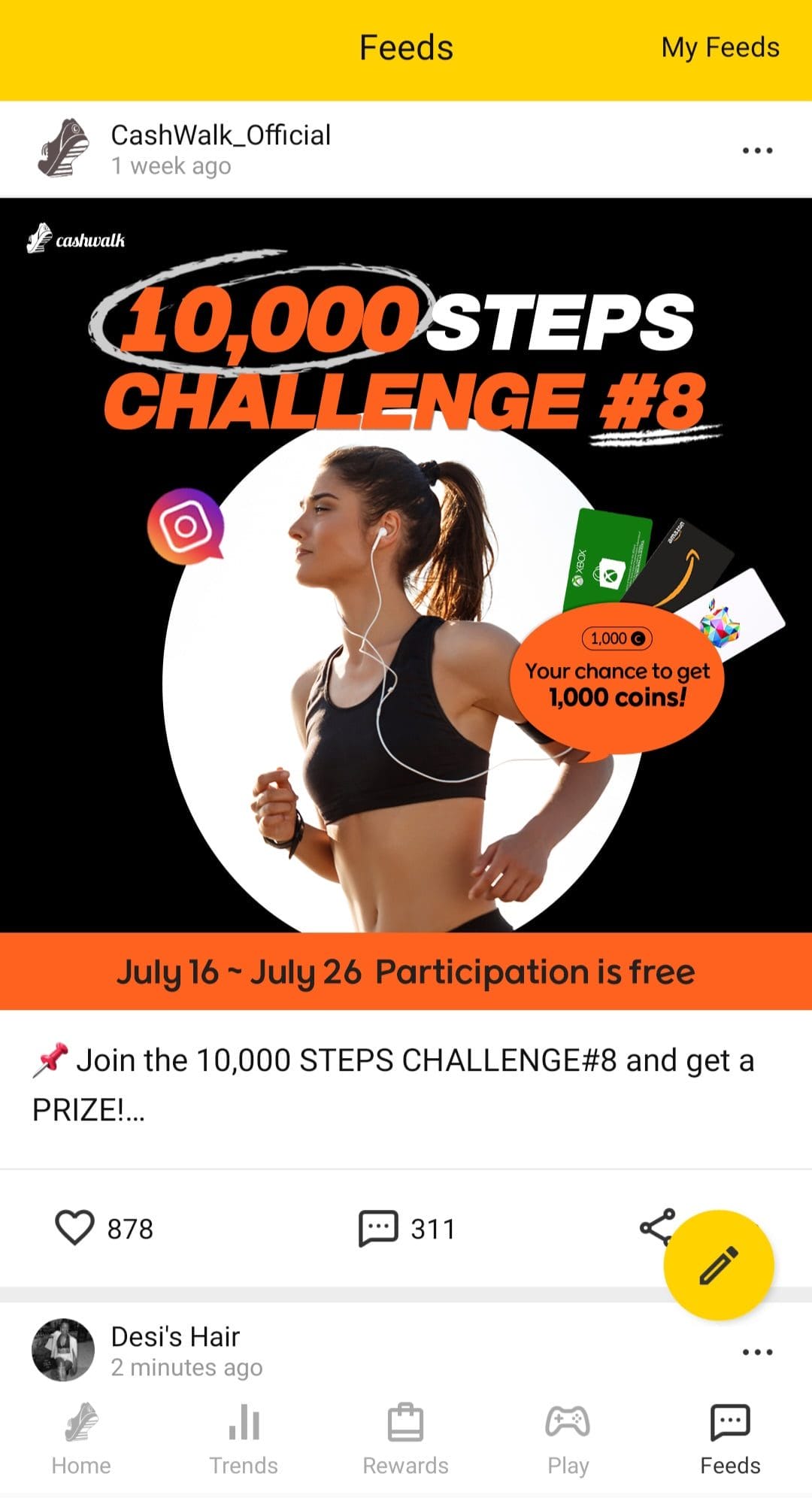The image size is (812, 1498).
Task: Select the Play tab
Action: click(568, 1439)
